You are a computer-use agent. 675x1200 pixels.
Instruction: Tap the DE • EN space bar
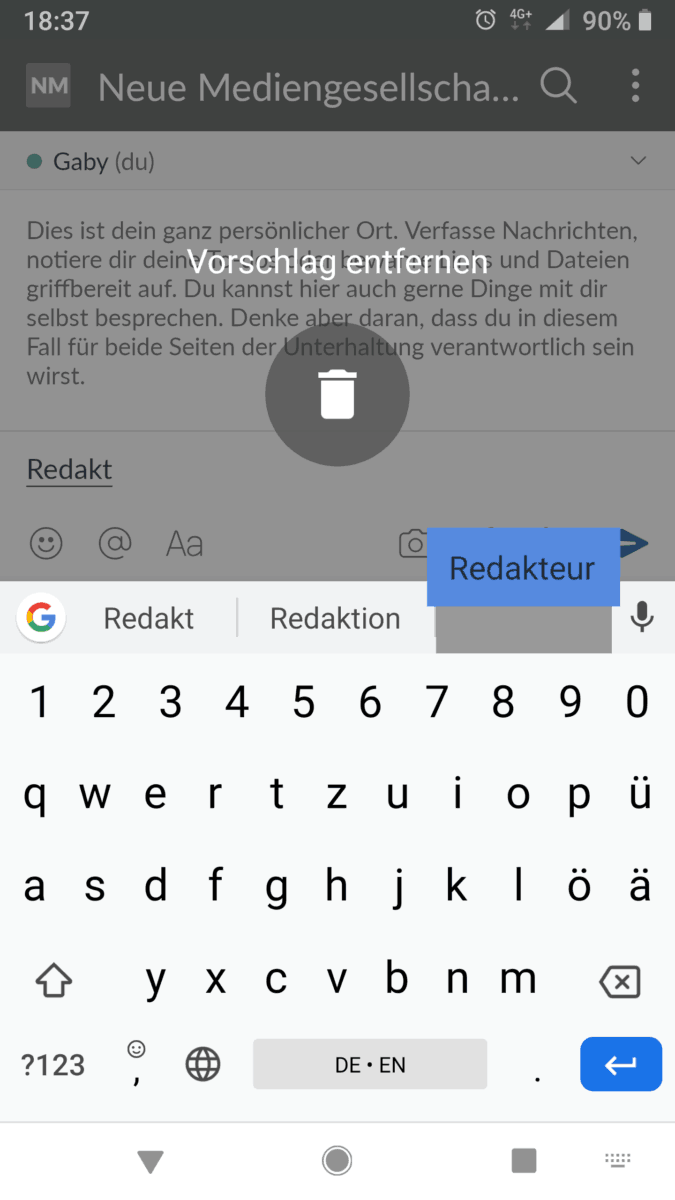370,1065
